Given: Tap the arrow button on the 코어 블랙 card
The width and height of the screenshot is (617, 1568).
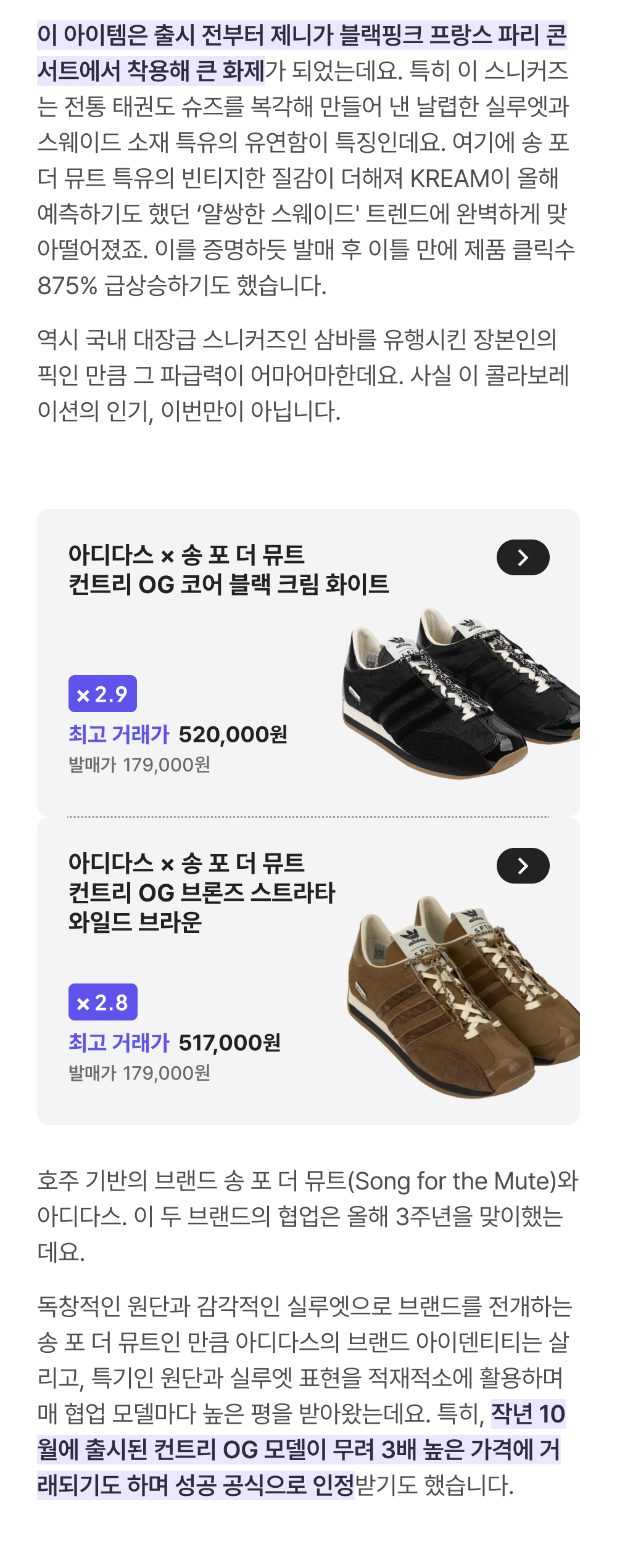Looking at the screenshot, I should [x=523, y=557].
